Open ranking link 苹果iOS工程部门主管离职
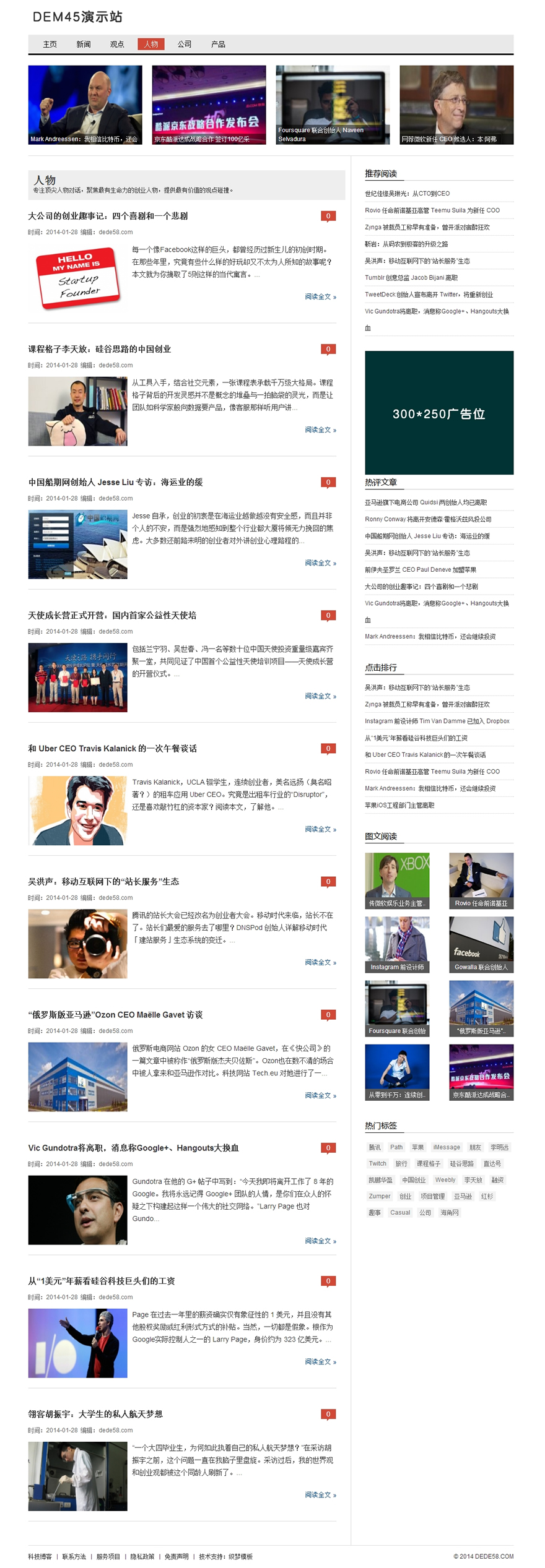This screenshot has height=1568, width=545. click(x=399, y=806)
